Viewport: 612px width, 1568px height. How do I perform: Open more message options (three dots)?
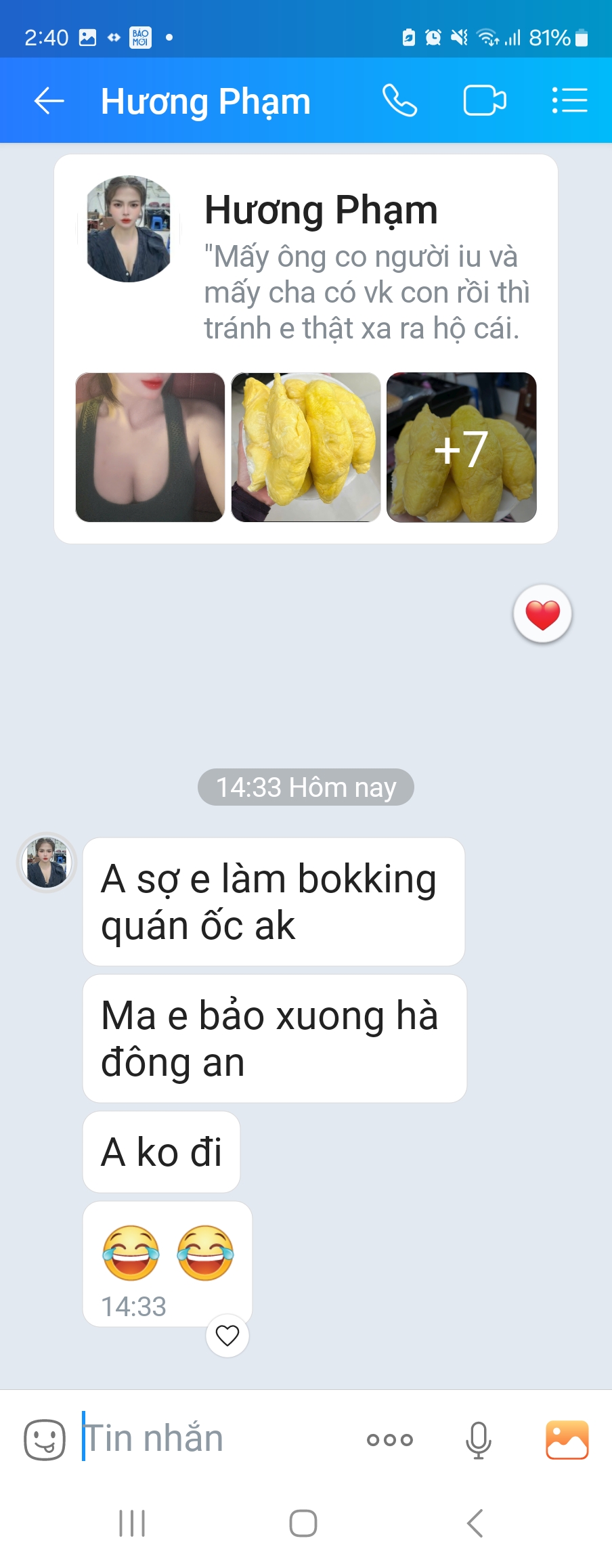[x=389, y=1440]
